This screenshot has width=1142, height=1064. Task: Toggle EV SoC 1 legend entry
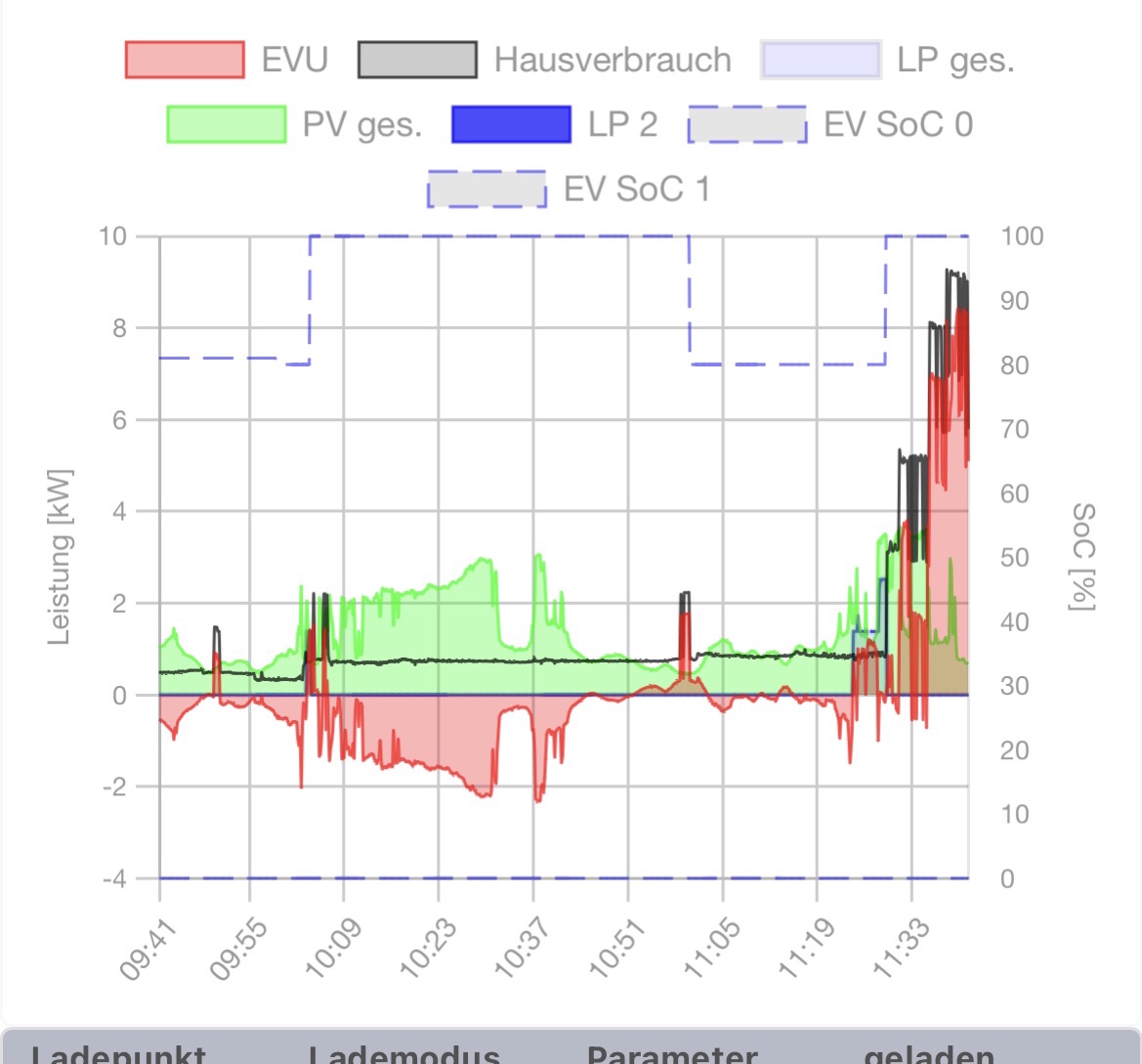click(569, 189)
